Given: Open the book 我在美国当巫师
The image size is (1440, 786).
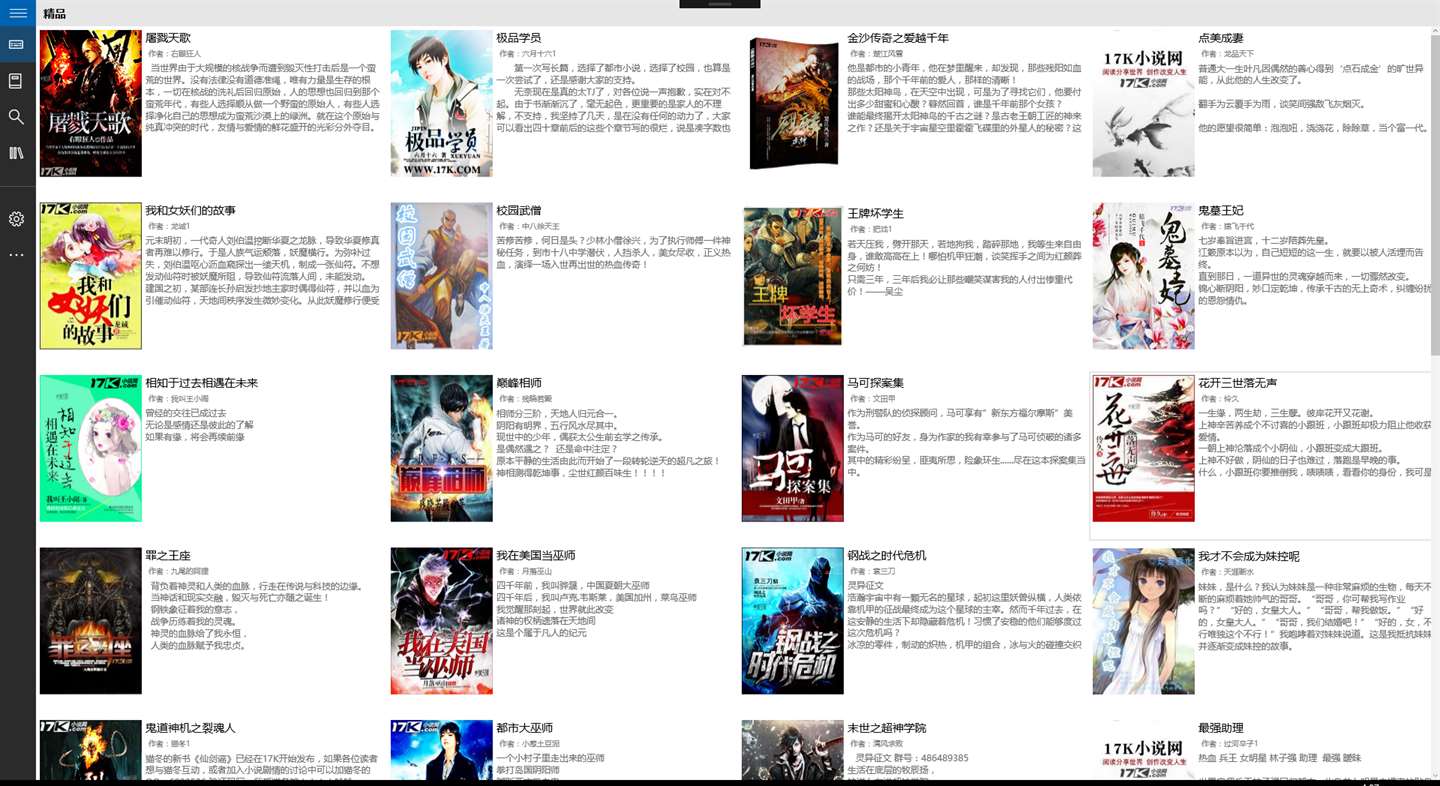Looking at the screenshot, I should pos(562,620).
